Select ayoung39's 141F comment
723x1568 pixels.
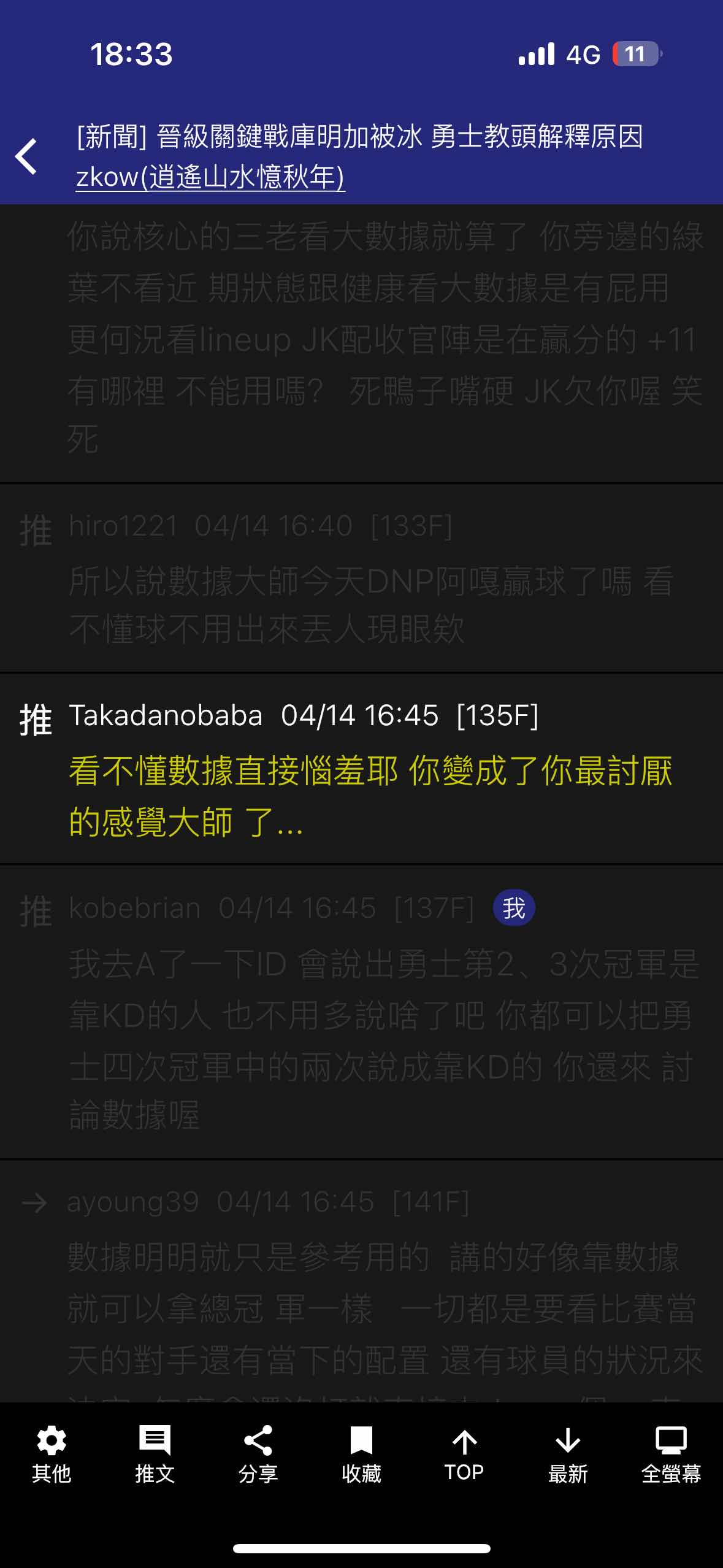(x=361, y=1282)
